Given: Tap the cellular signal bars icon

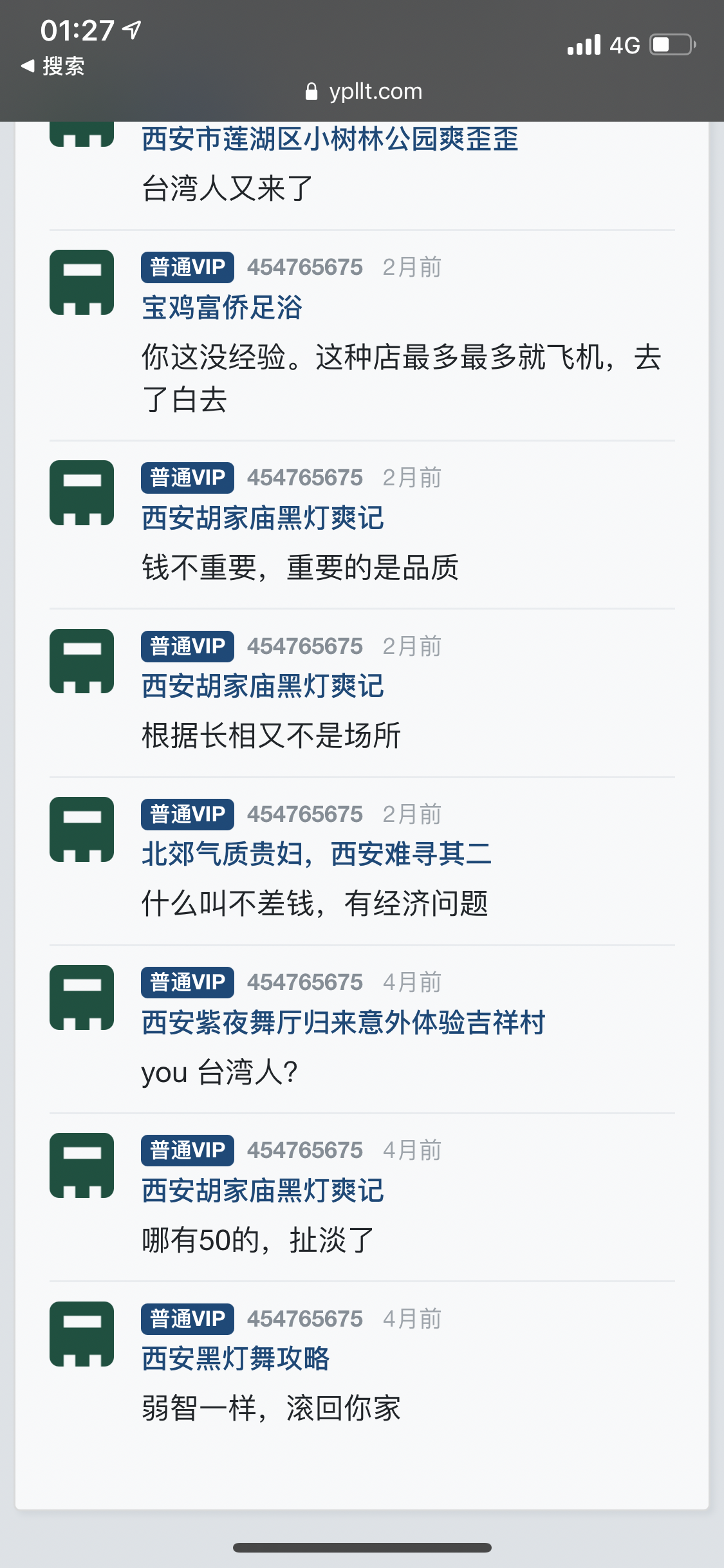Looking at the screenshot, I should point(584,44).
